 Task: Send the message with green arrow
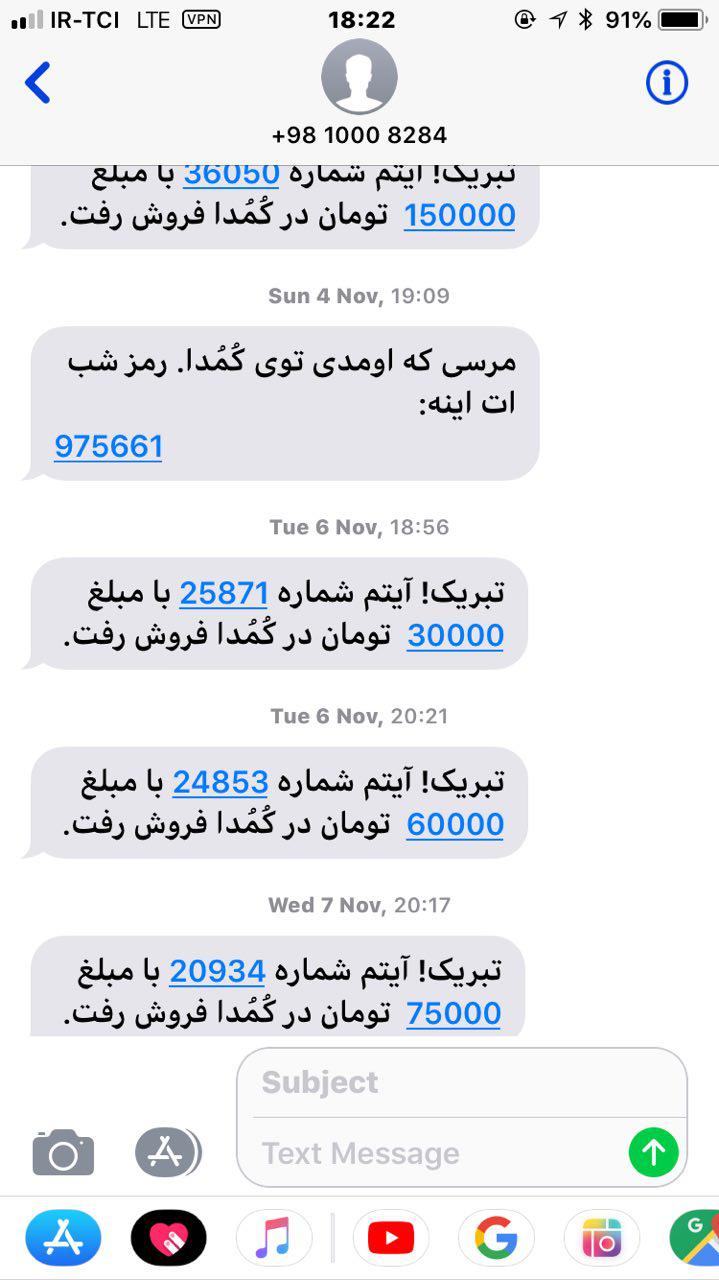tap(654, 1153)
